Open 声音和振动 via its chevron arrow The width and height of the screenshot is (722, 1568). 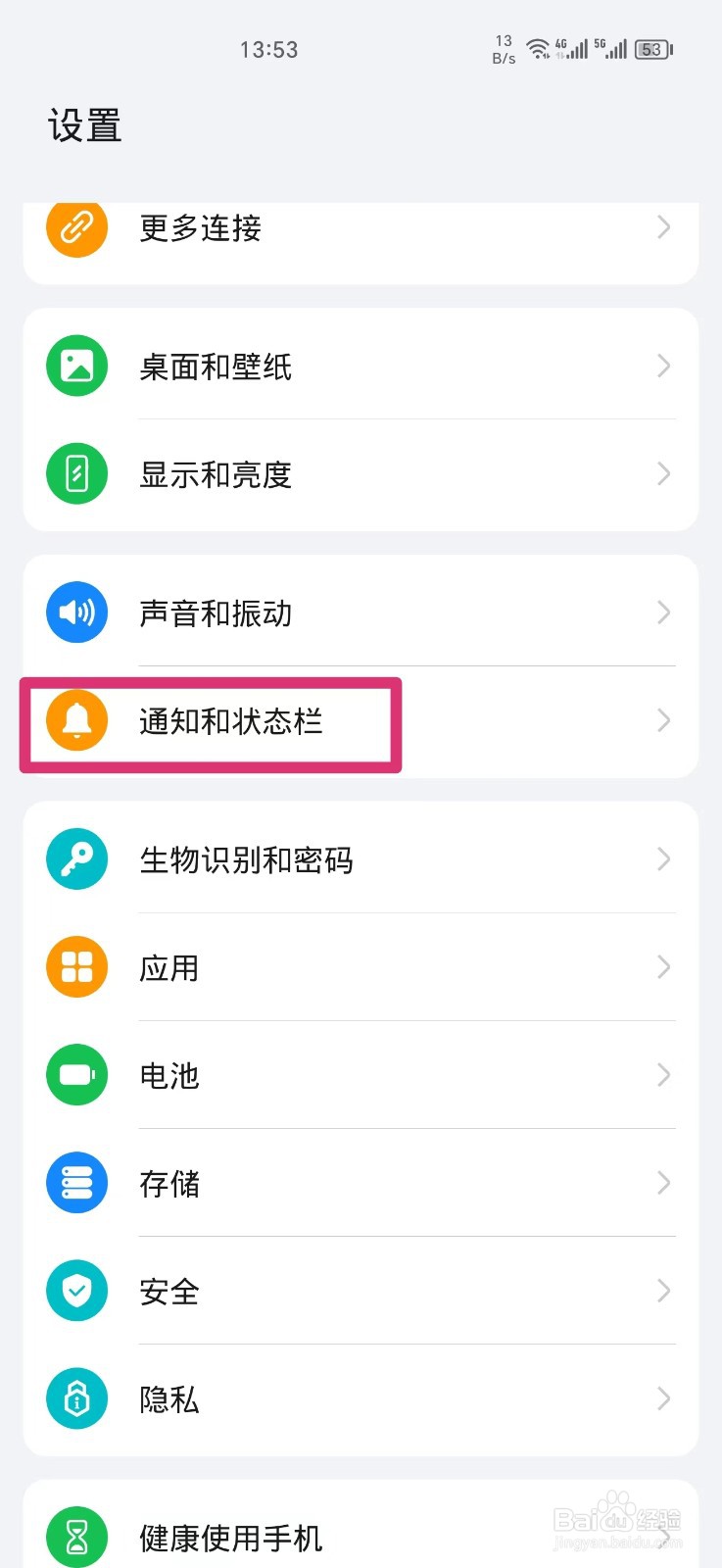click(x=663, y=612)
